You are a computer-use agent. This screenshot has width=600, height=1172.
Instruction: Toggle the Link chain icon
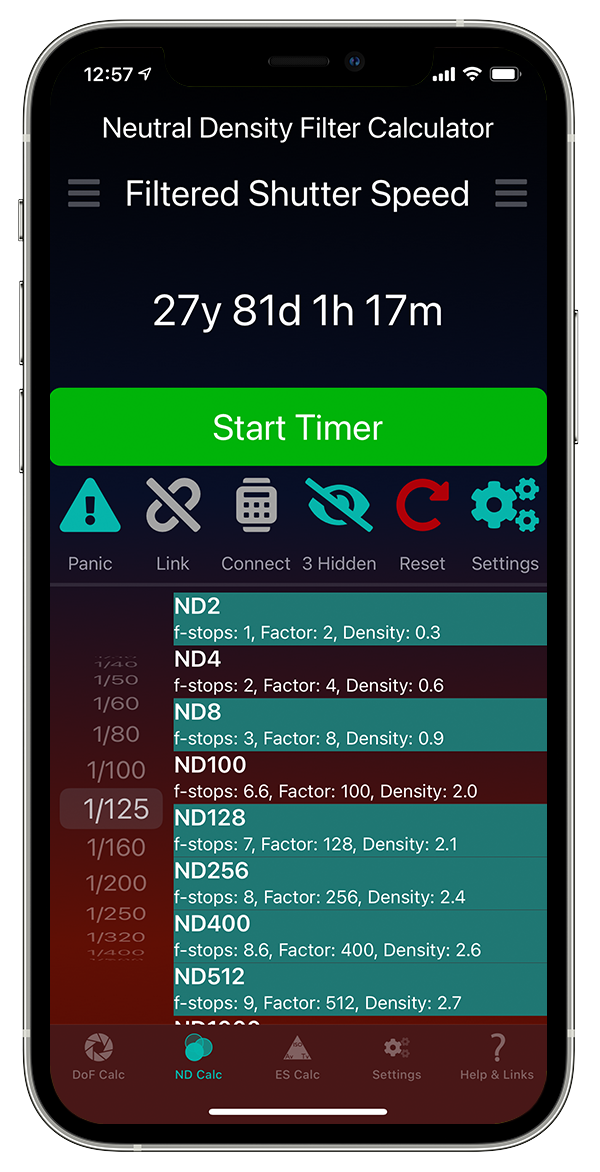(x=173, y=507)
